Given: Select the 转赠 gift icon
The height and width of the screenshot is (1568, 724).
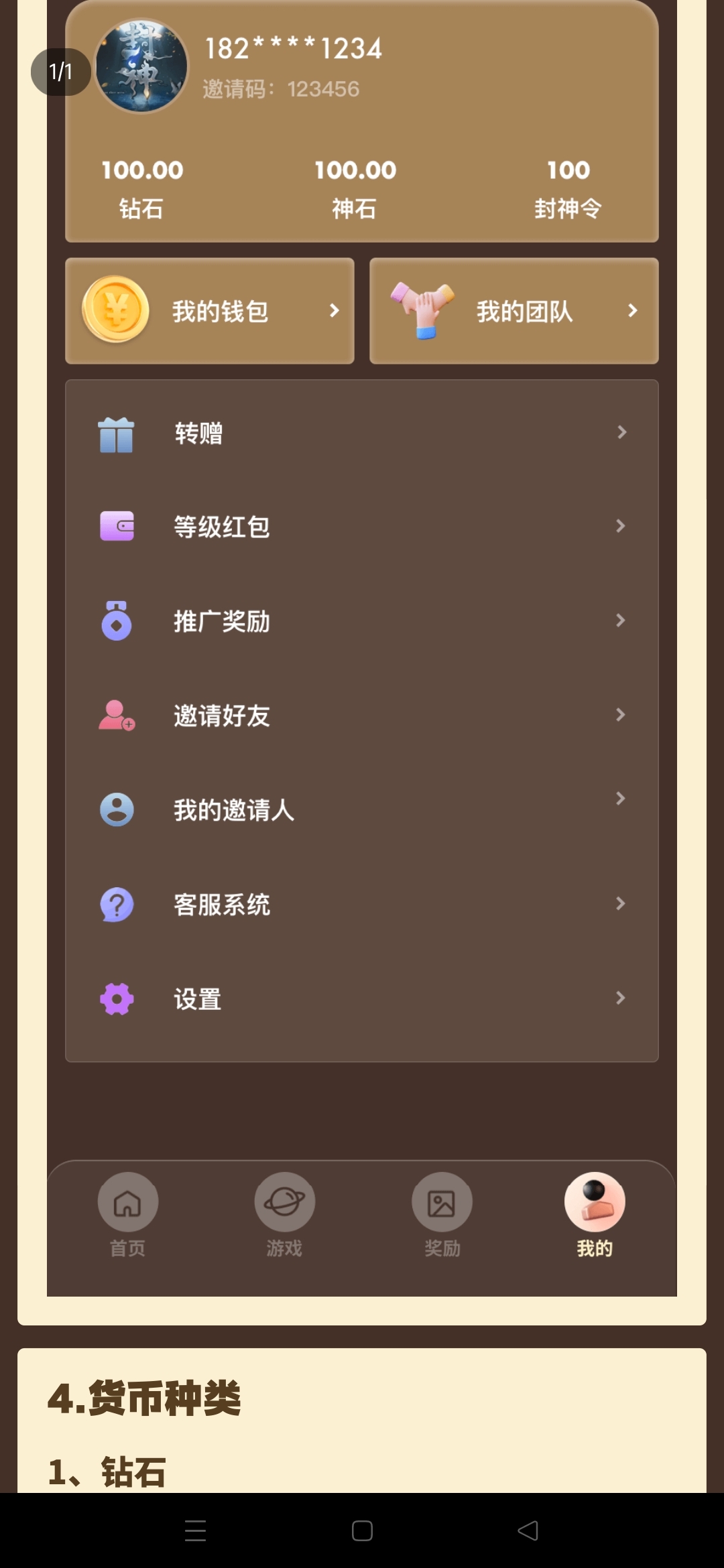Looking at the screenshot, I should click(x=117, y=434).
